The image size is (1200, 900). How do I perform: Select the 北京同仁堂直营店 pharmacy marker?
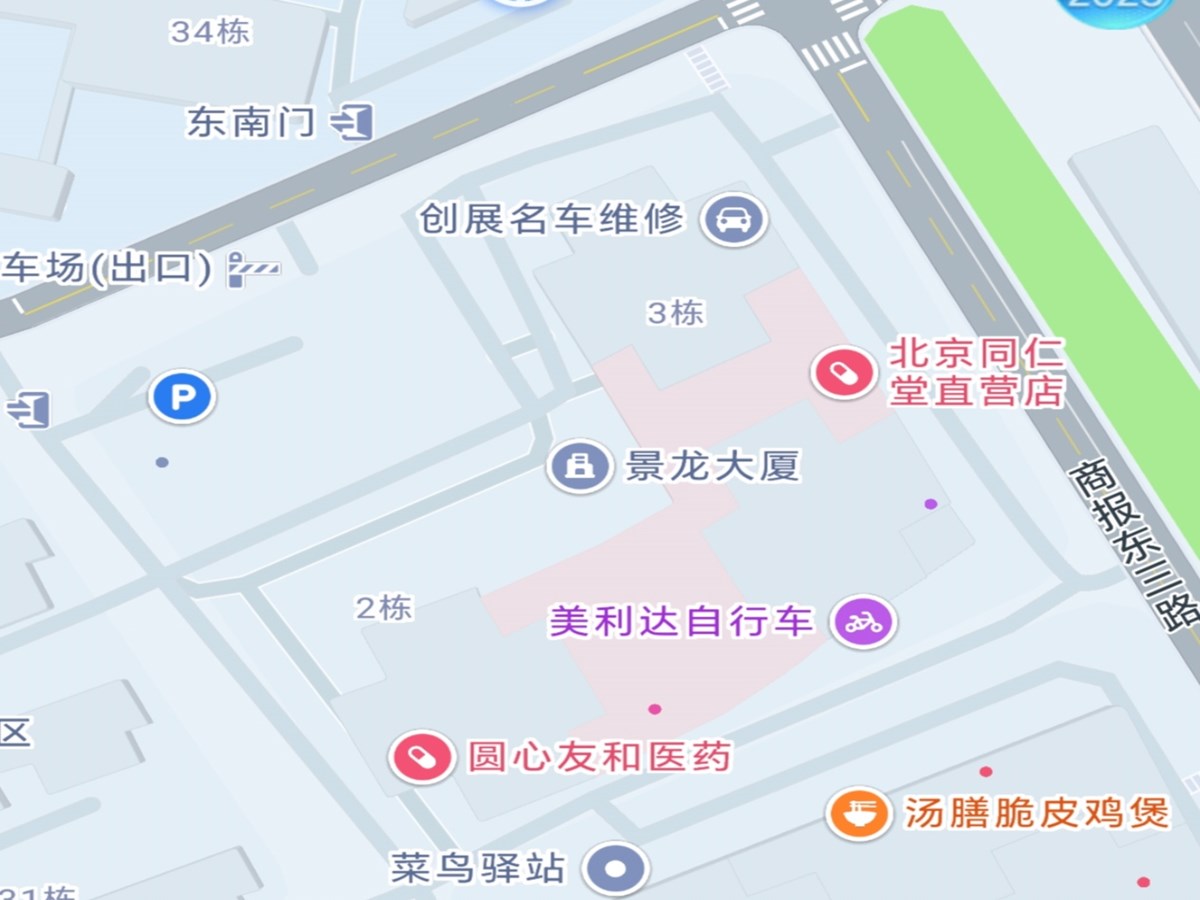pos(844,374)
